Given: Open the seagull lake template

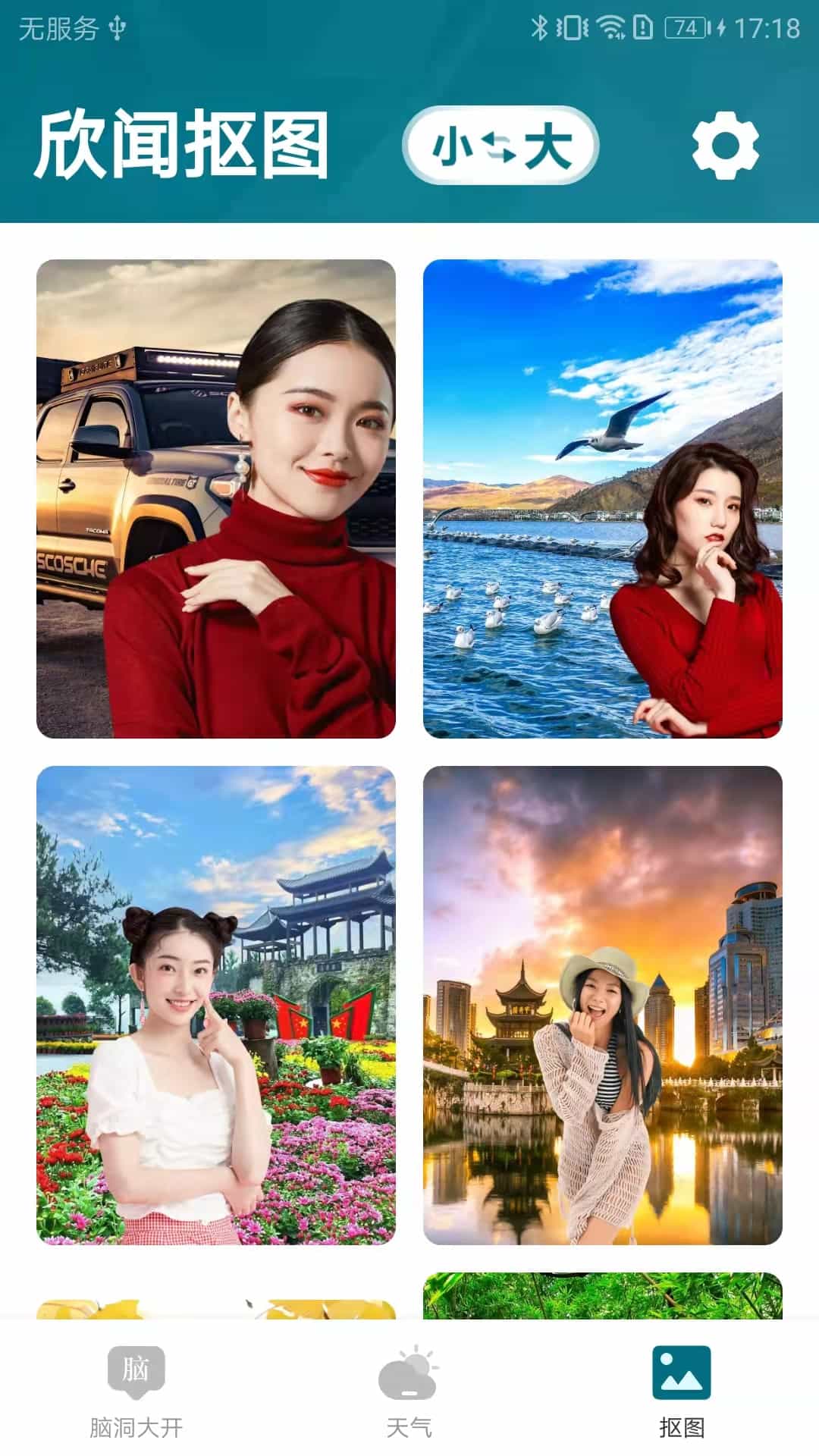Looking at the screenshot, I should [x=602, y=498].
